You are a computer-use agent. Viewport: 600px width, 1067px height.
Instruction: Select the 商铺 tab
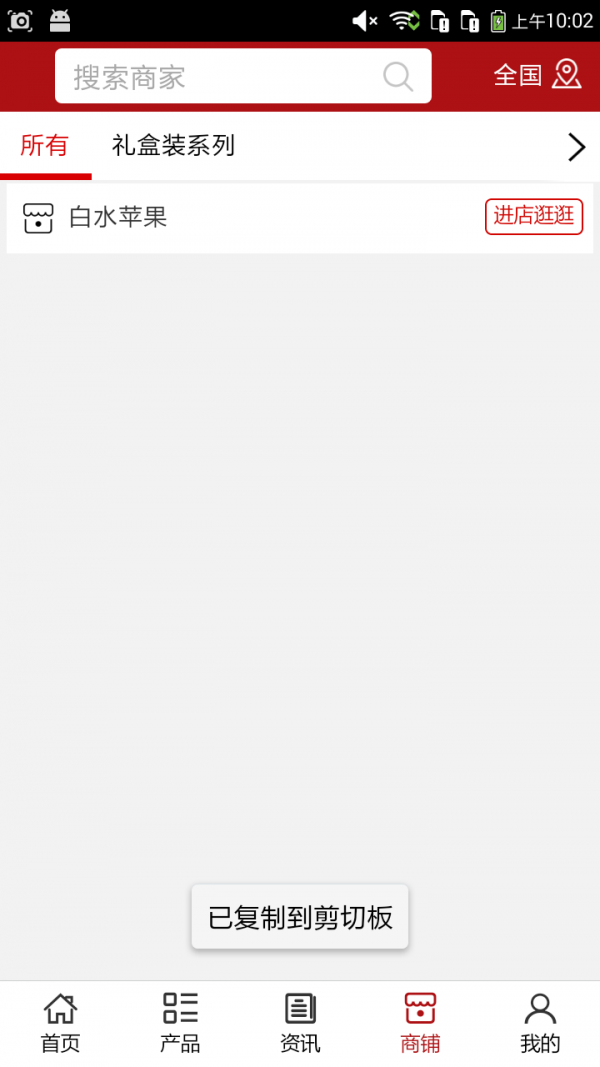420,1023
